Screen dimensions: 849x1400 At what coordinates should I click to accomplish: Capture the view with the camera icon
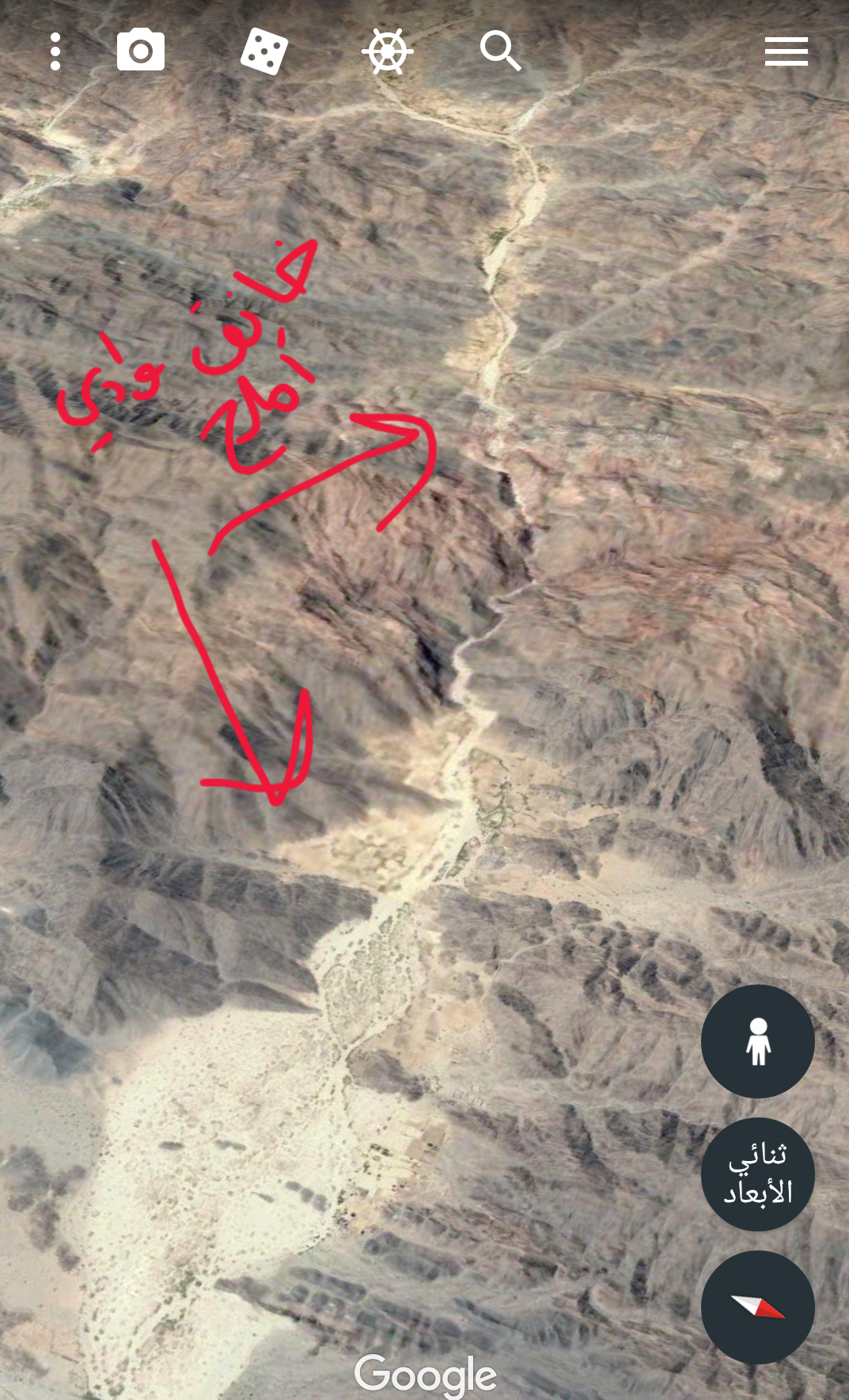click(141, 51)
